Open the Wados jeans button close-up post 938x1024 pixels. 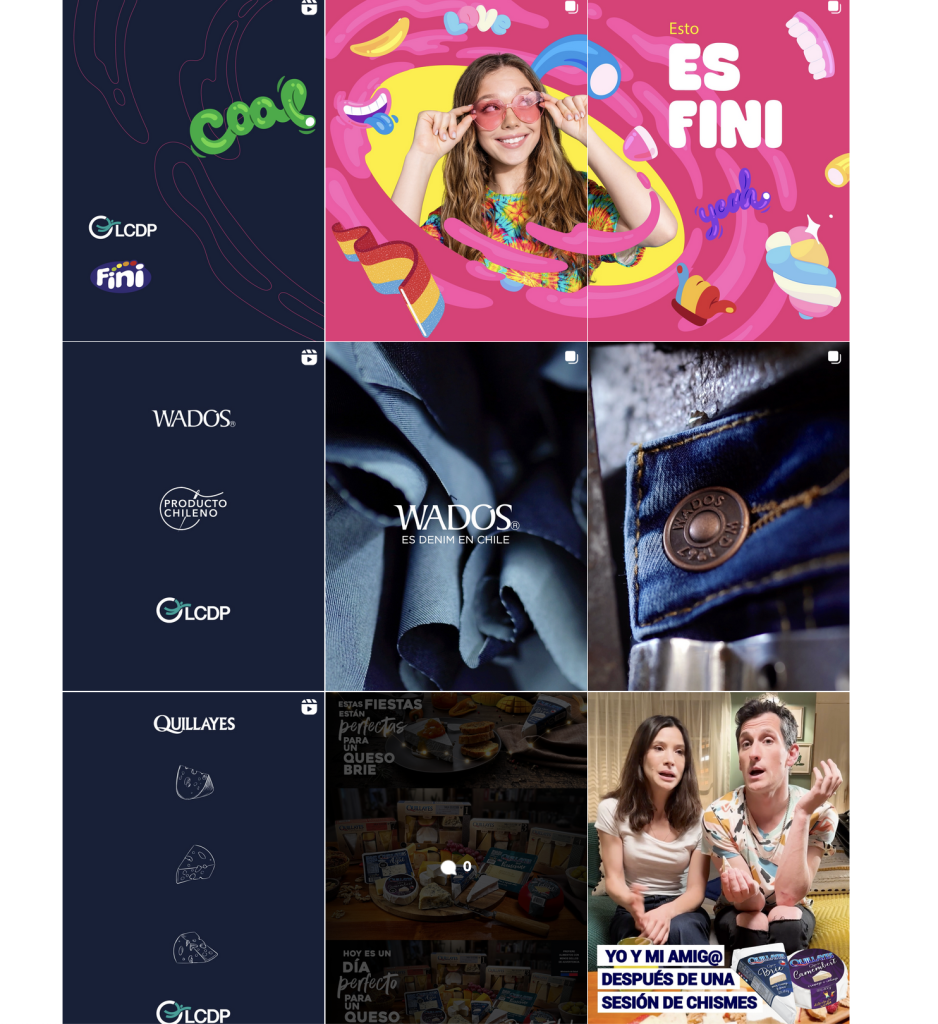718,516
